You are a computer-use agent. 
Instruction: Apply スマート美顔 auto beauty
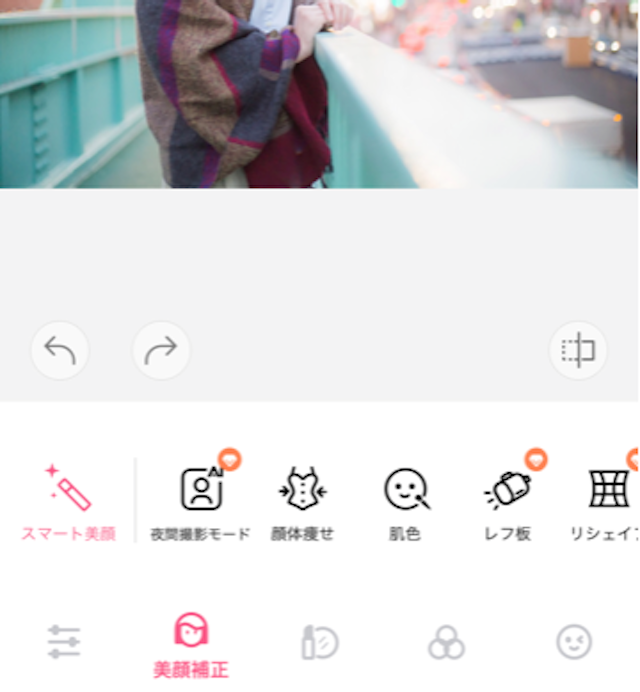(x=68, y=502)
